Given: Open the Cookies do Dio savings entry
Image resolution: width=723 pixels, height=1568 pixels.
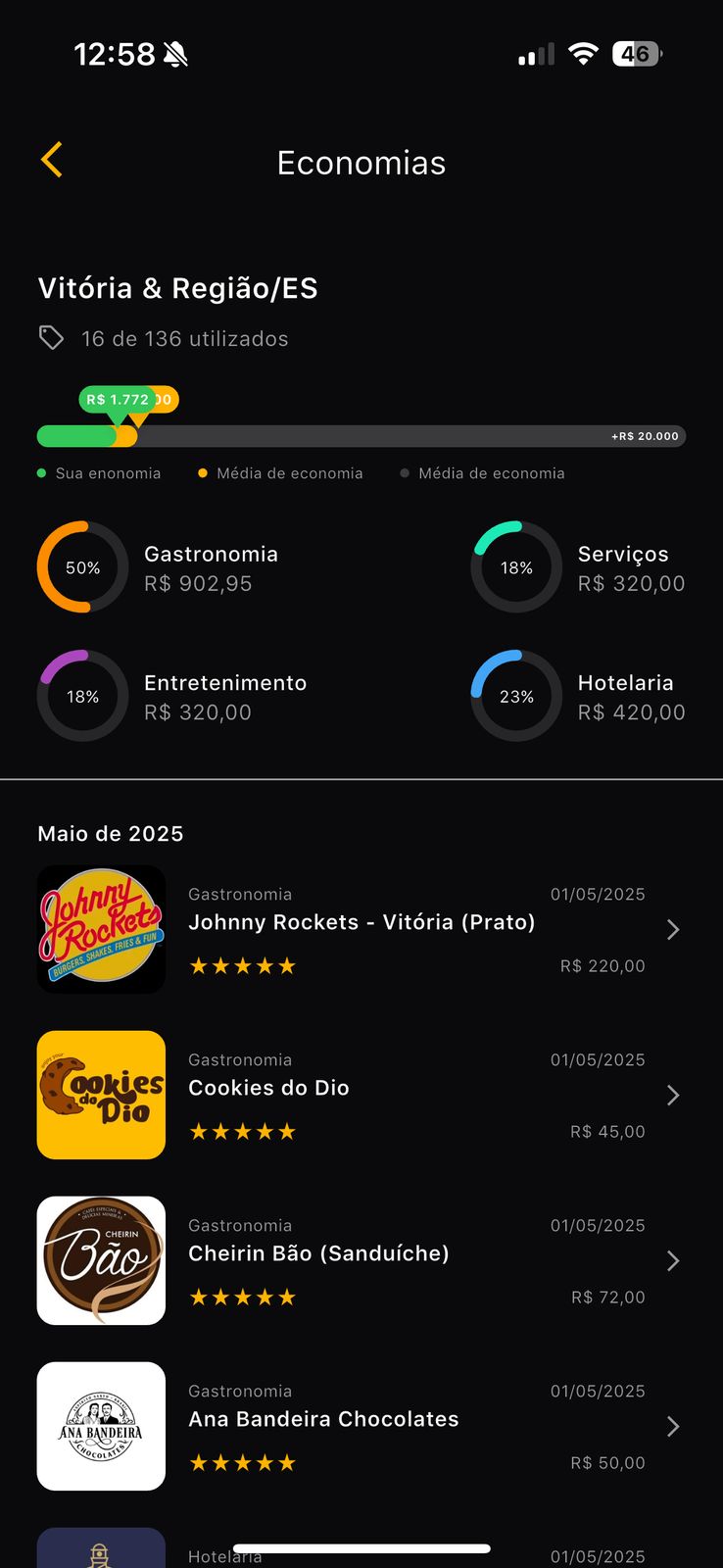Looking at the screenshot, I should (x=361, y=1095).
